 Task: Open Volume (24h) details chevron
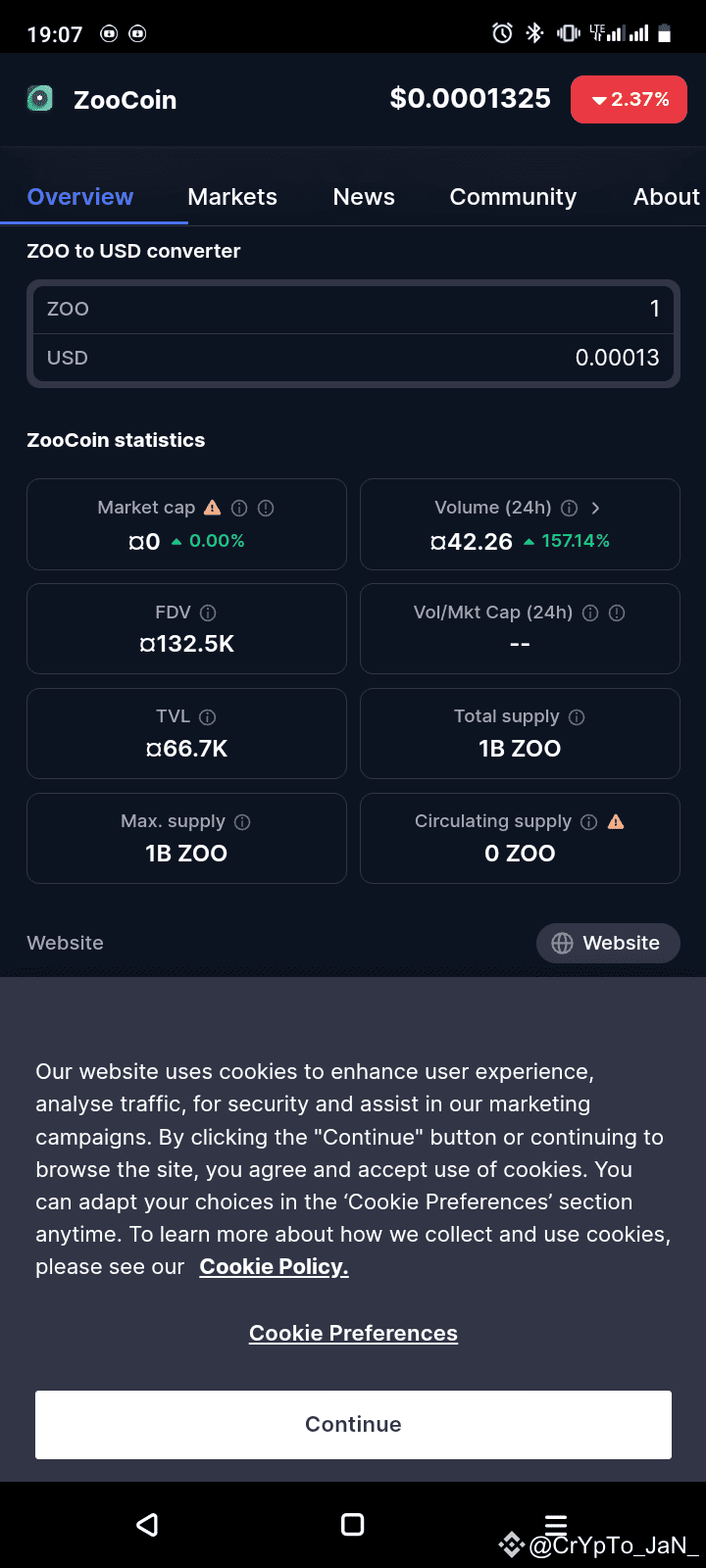[595, 508]
